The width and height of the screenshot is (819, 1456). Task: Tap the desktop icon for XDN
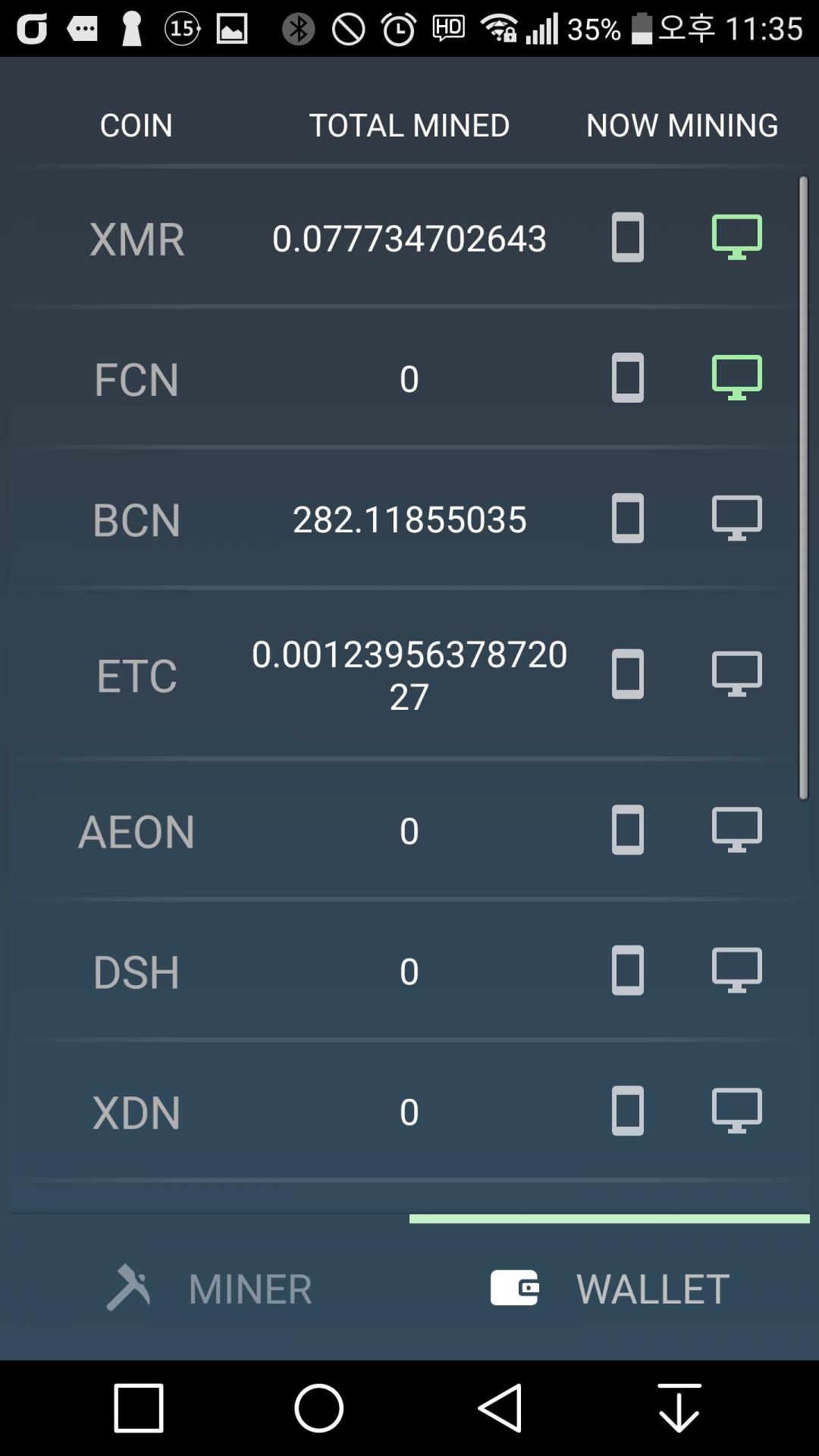[x=736, y=1110]
